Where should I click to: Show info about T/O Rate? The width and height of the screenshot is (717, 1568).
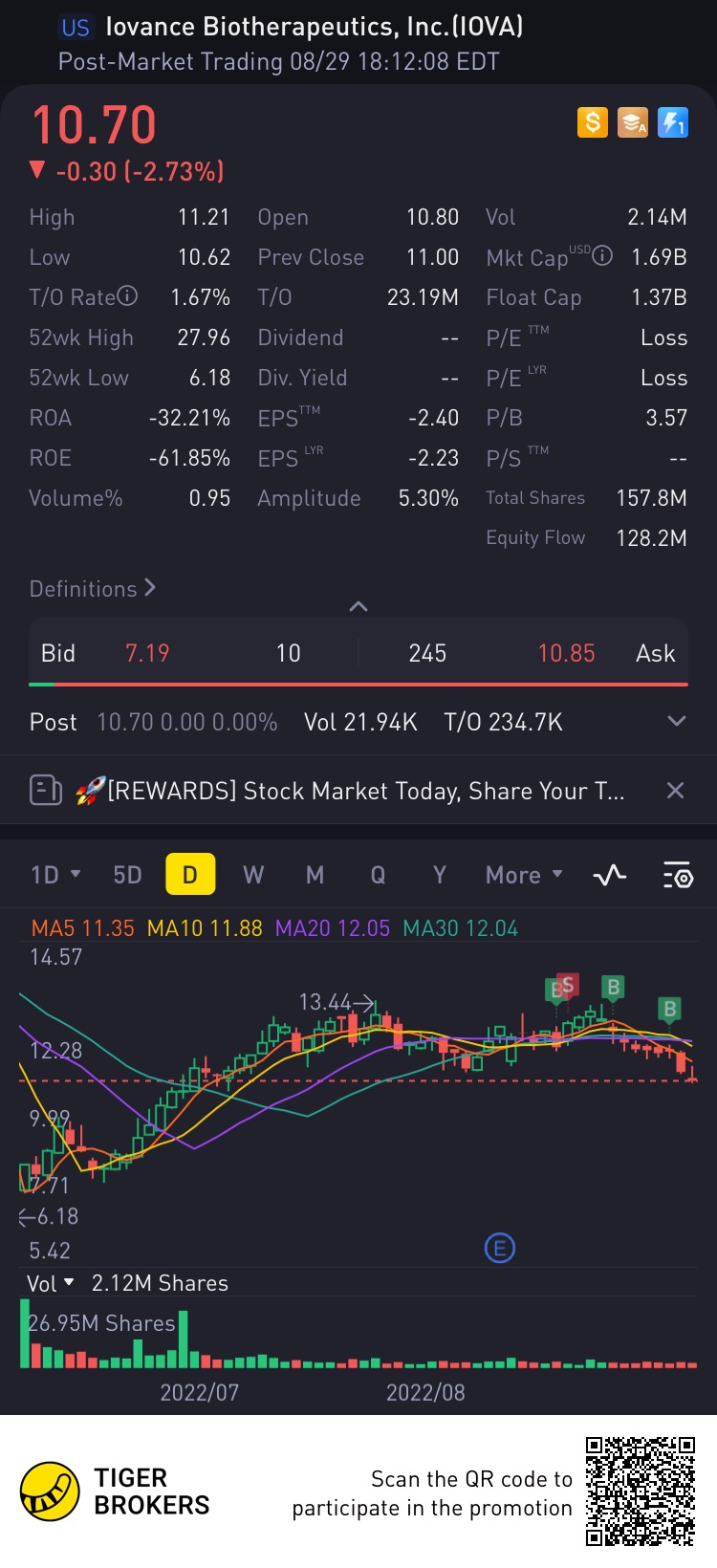click(x=127, y=297)
